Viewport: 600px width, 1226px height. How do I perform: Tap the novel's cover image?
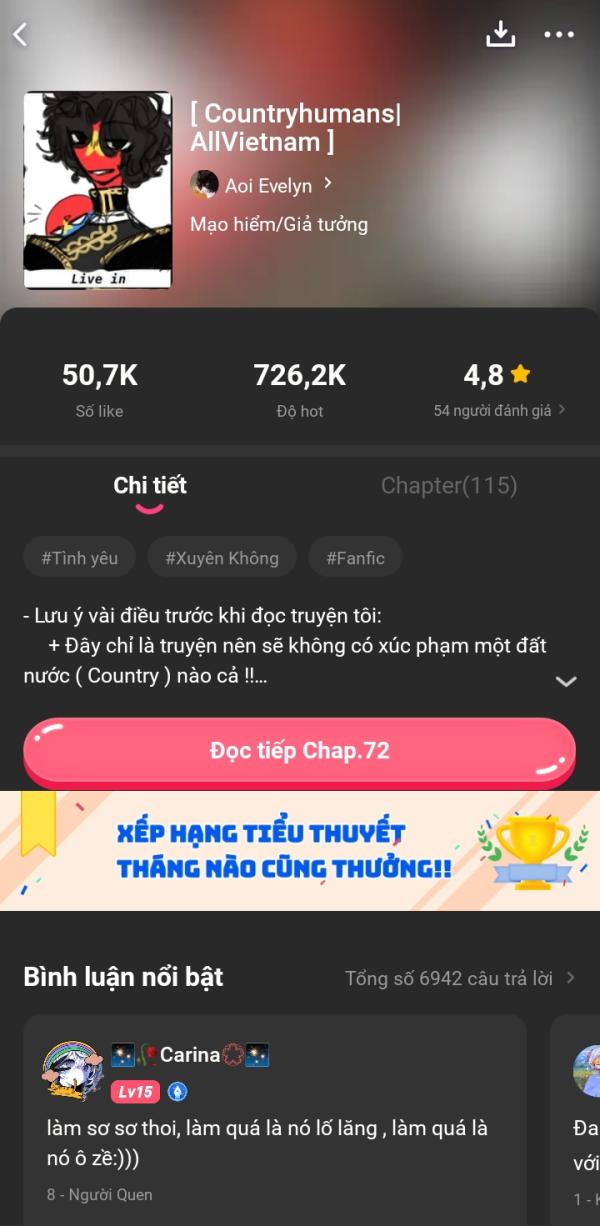pyautogui.click(x=98, y=190)
